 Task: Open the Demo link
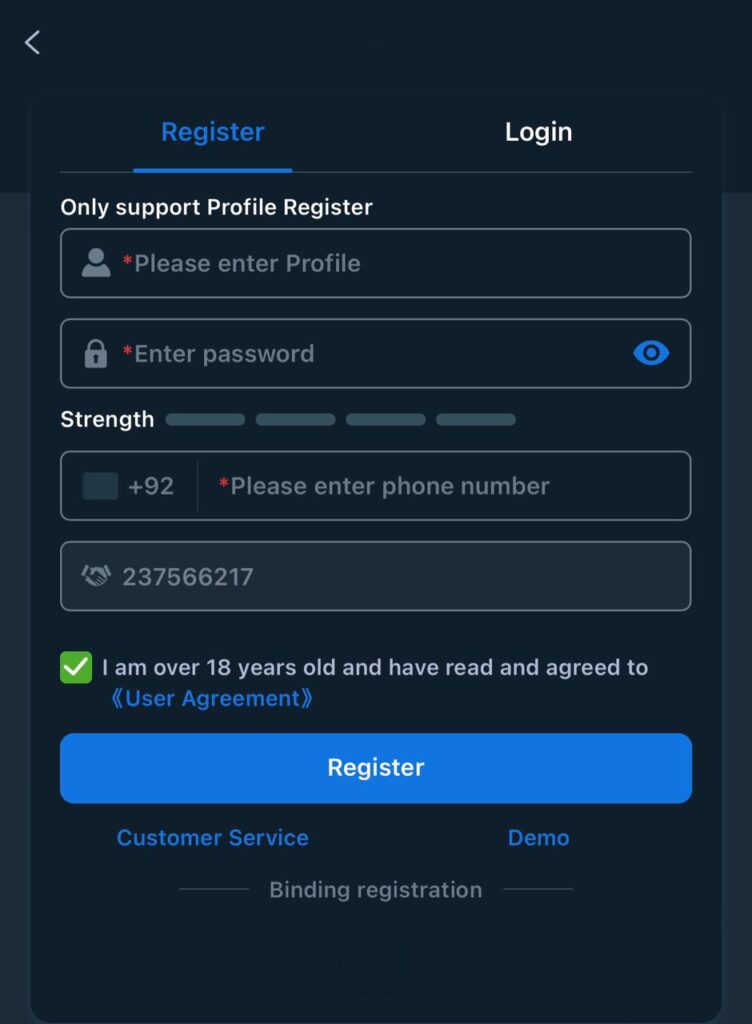click(538, 838)
